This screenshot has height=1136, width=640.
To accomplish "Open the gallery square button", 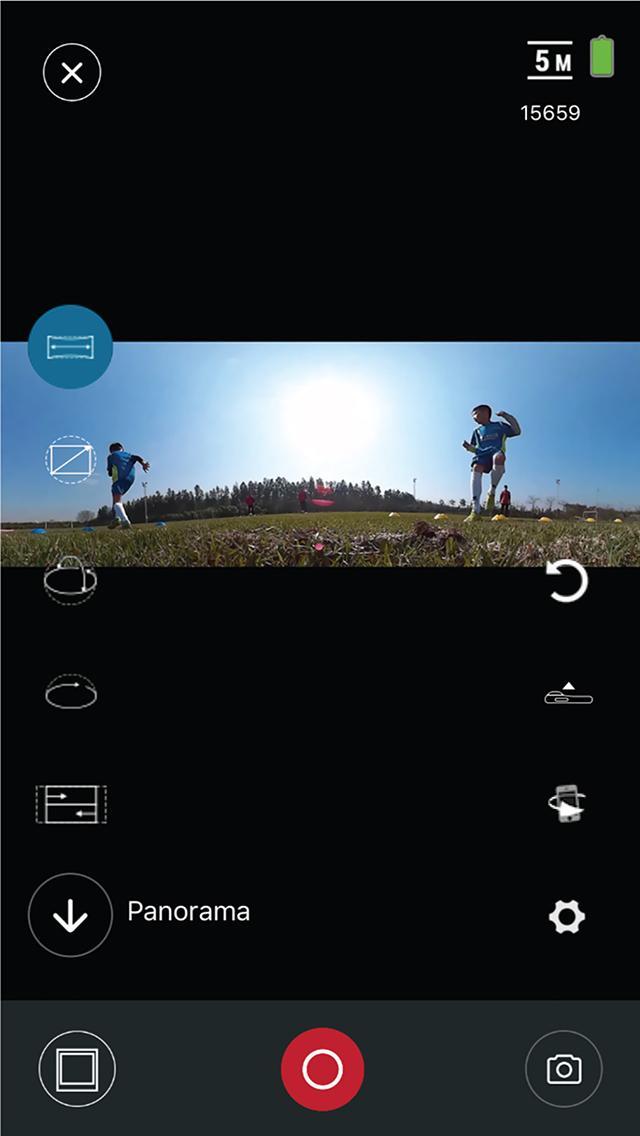I will click(x=77, y=1069).
